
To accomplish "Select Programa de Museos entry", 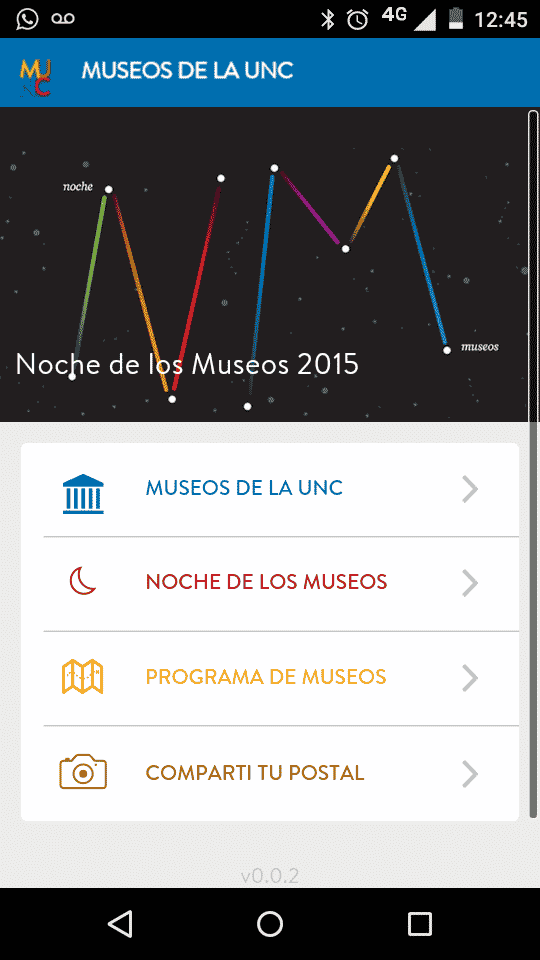I will pyautogui.click(x=270, y=678).
